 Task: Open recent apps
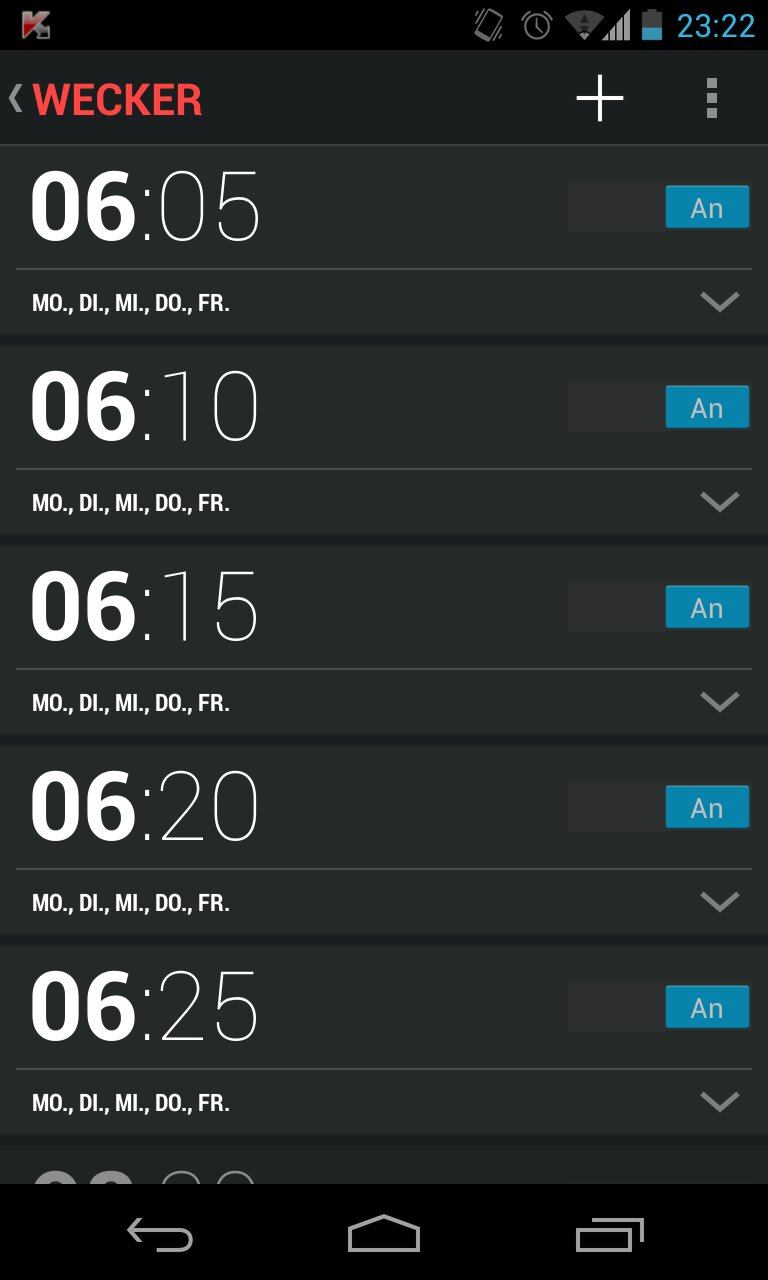[x=610, y=1234]
